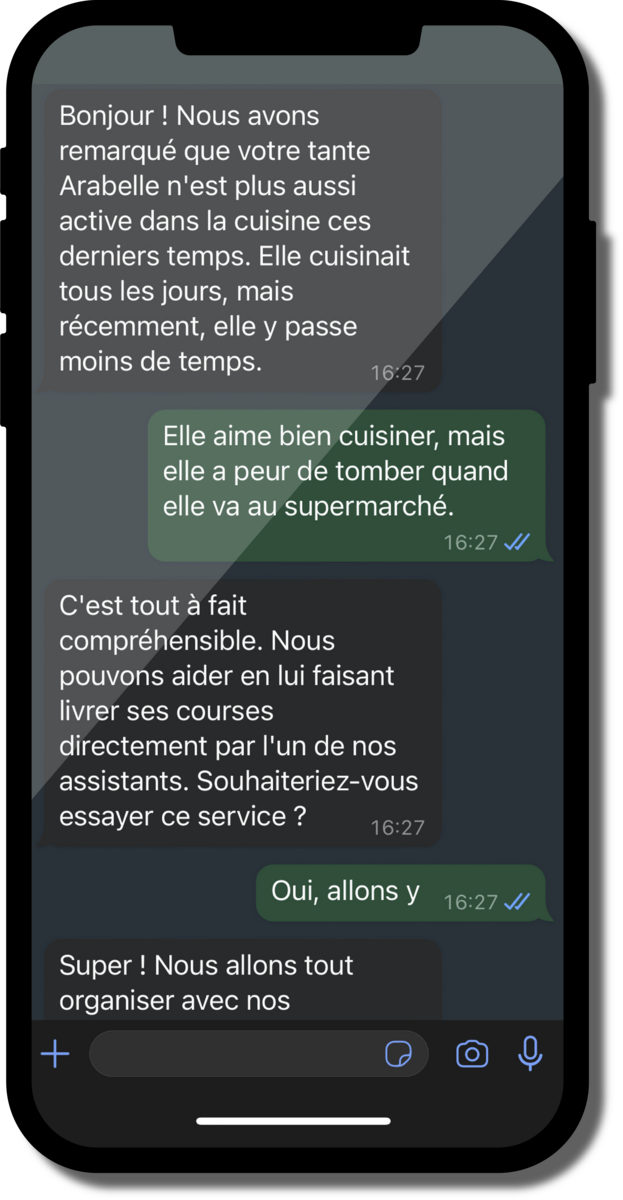
Task: Open the sticker picker in the message field
Action: (x=399, y=1053)
